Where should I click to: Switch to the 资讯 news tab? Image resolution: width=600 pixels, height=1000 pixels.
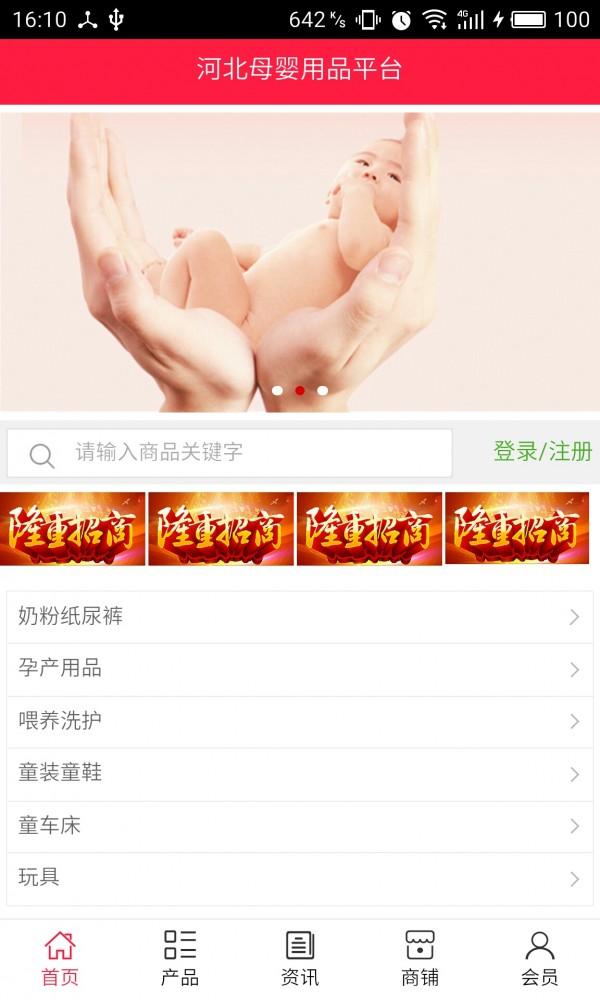pyautogui.click(x=300, y=958)
